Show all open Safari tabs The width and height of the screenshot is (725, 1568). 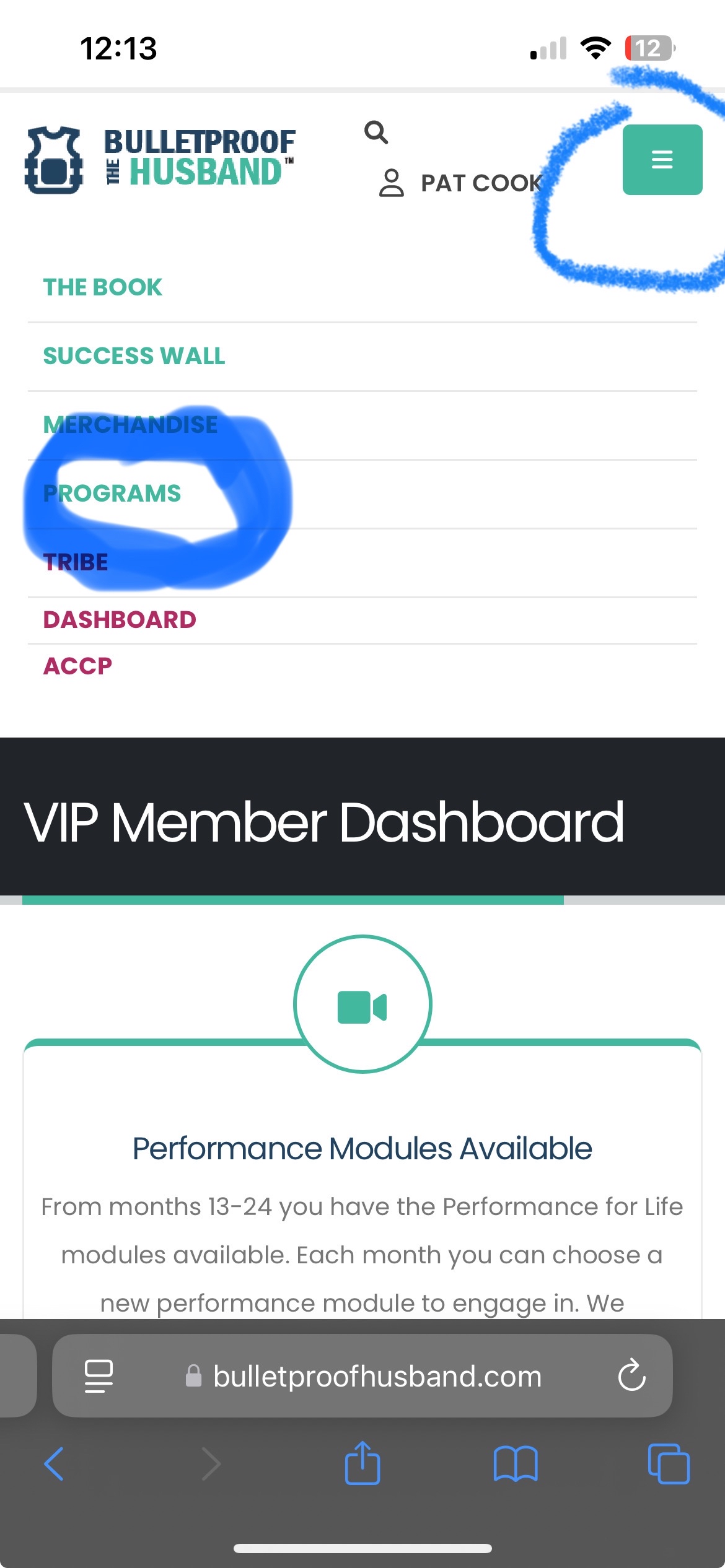click(x=668, y=1464)
